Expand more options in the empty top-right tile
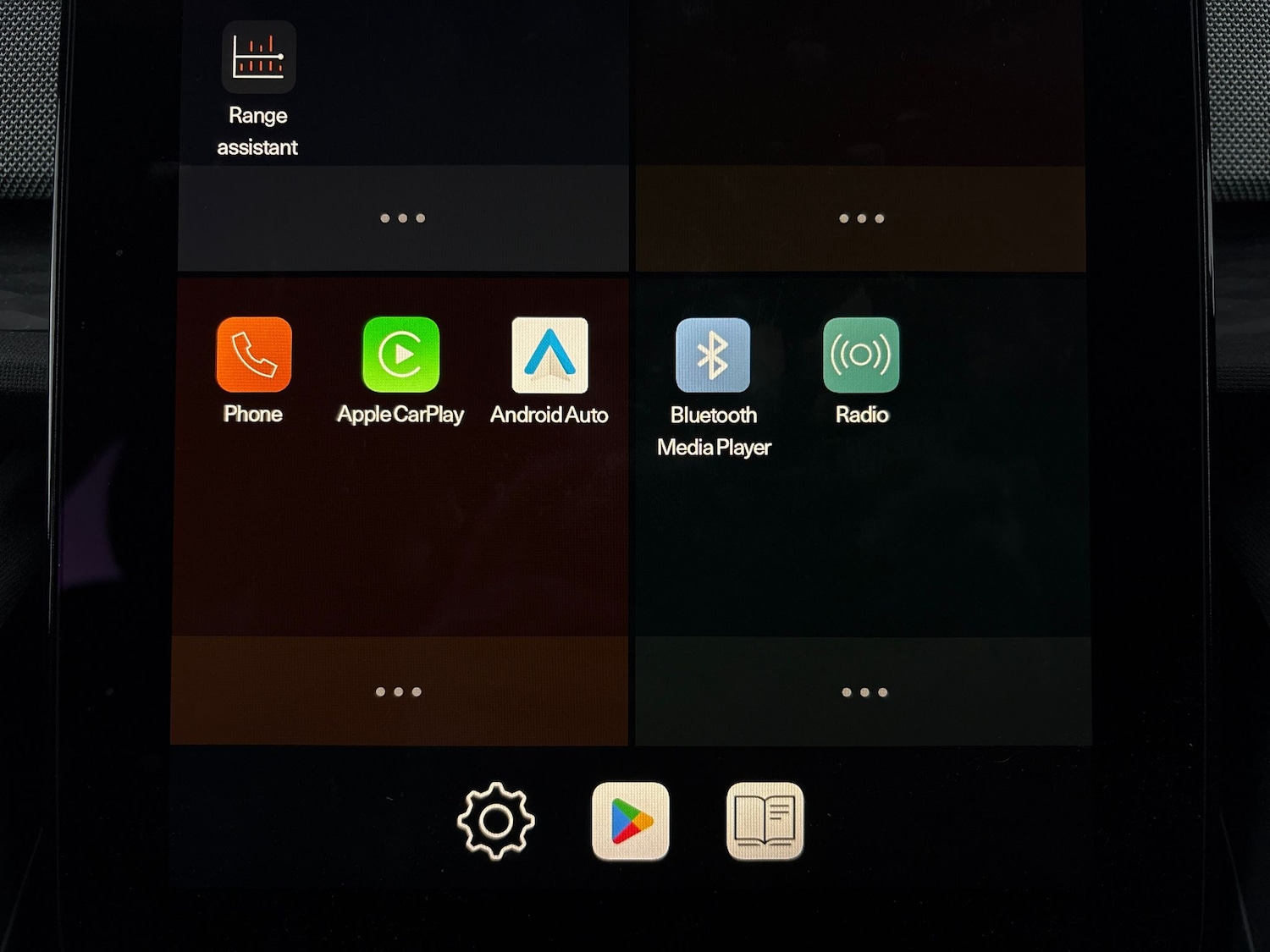The image size is (1270, 952). click(861, 218)
